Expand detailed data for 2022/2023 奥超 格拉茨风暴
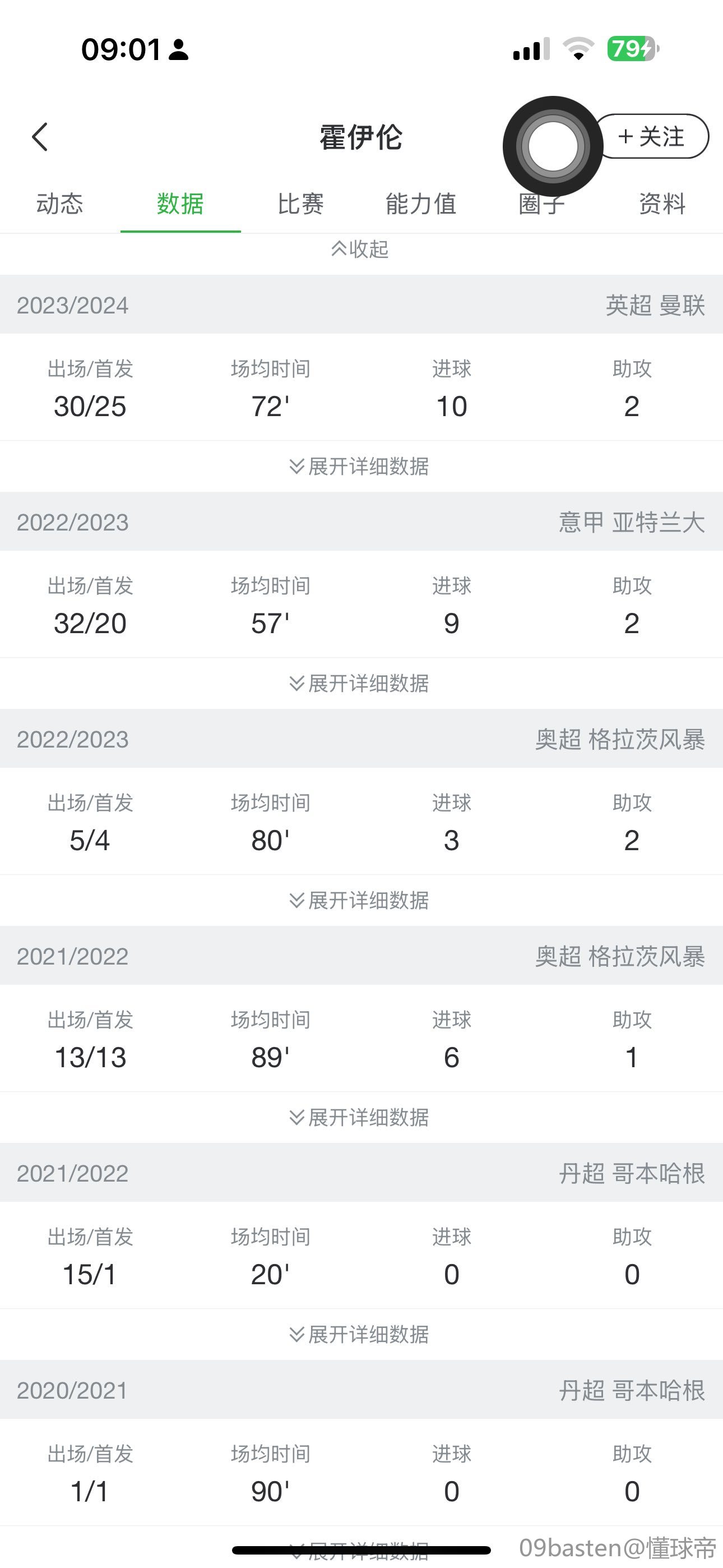723x1568 pixels. [359, 900]
